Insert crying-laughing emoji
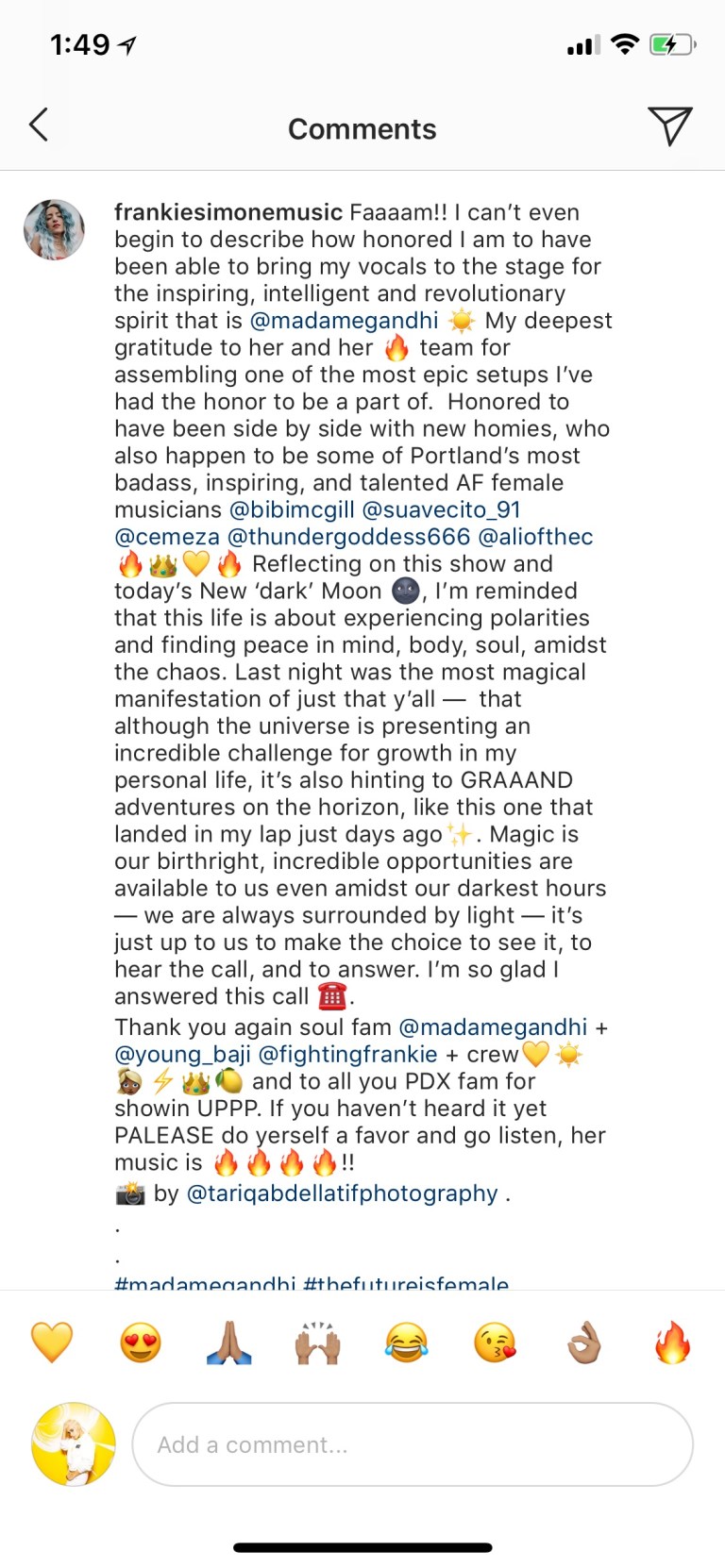Viewport: 725px width, 1568px height. click(x=406, y=1343)
